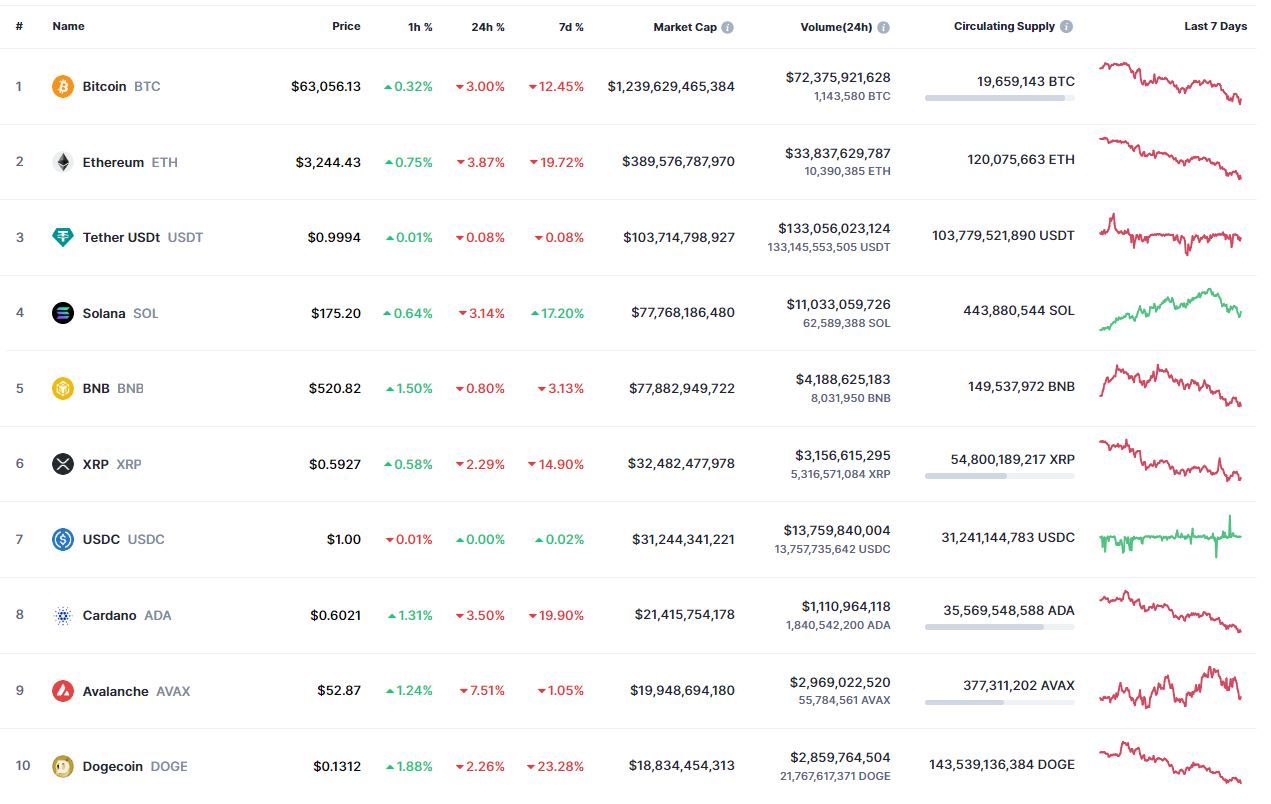Open the Dogecoin DOGE row

(x=116, y=766)
